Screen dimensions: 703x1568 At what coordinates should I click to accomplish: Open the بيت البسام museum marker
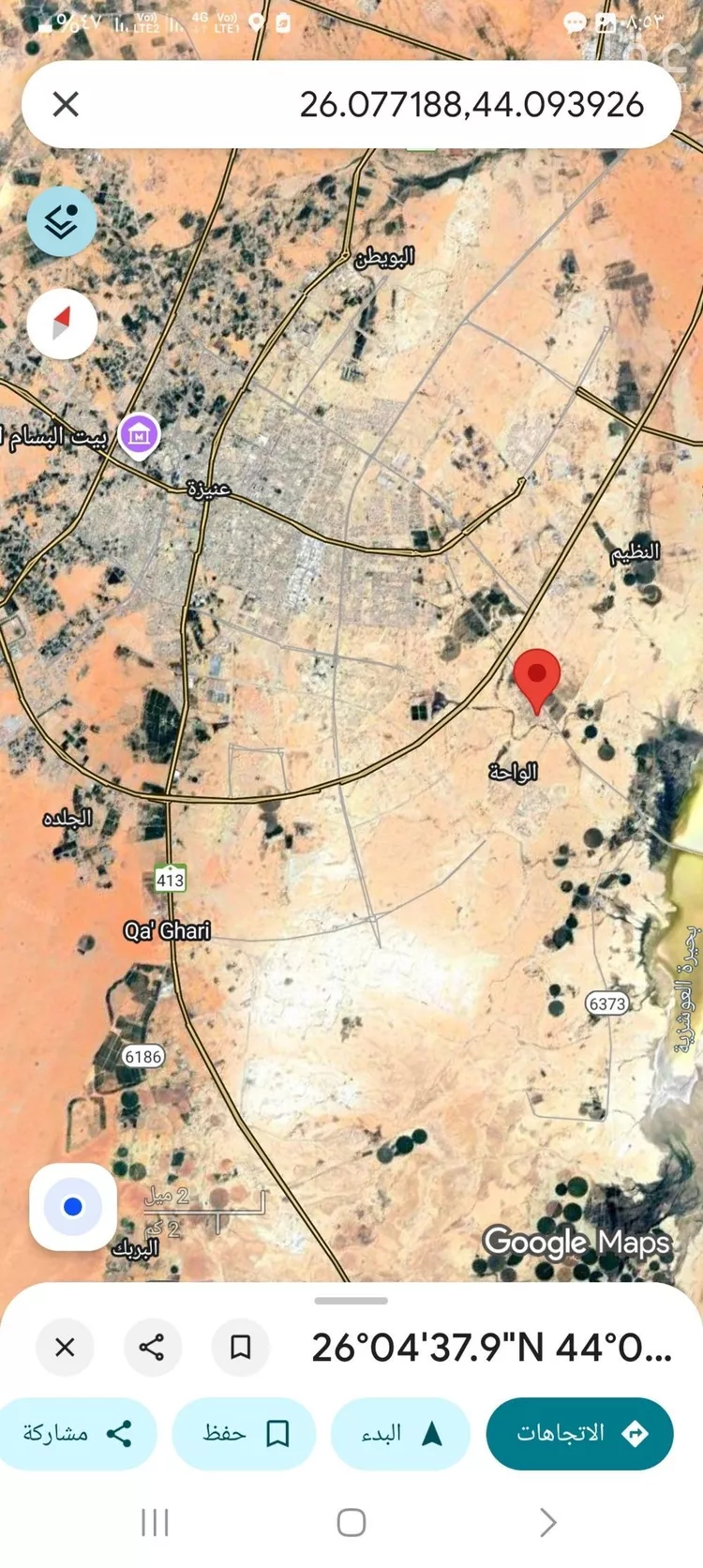pyautogui.click(x=139, y=435)
